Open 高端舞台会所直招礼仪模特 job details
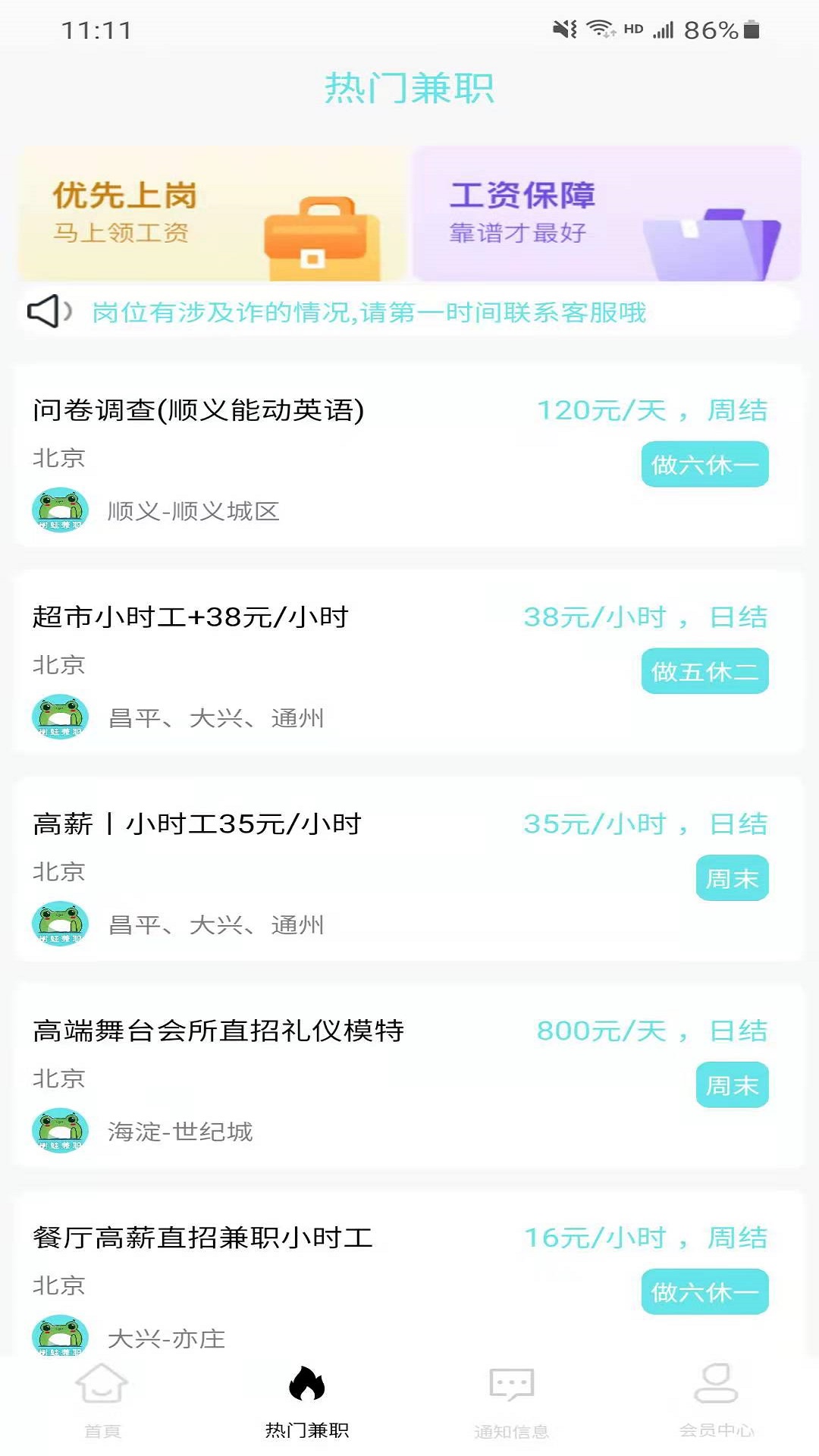The image size is (819, 1456). [220, 1031]
